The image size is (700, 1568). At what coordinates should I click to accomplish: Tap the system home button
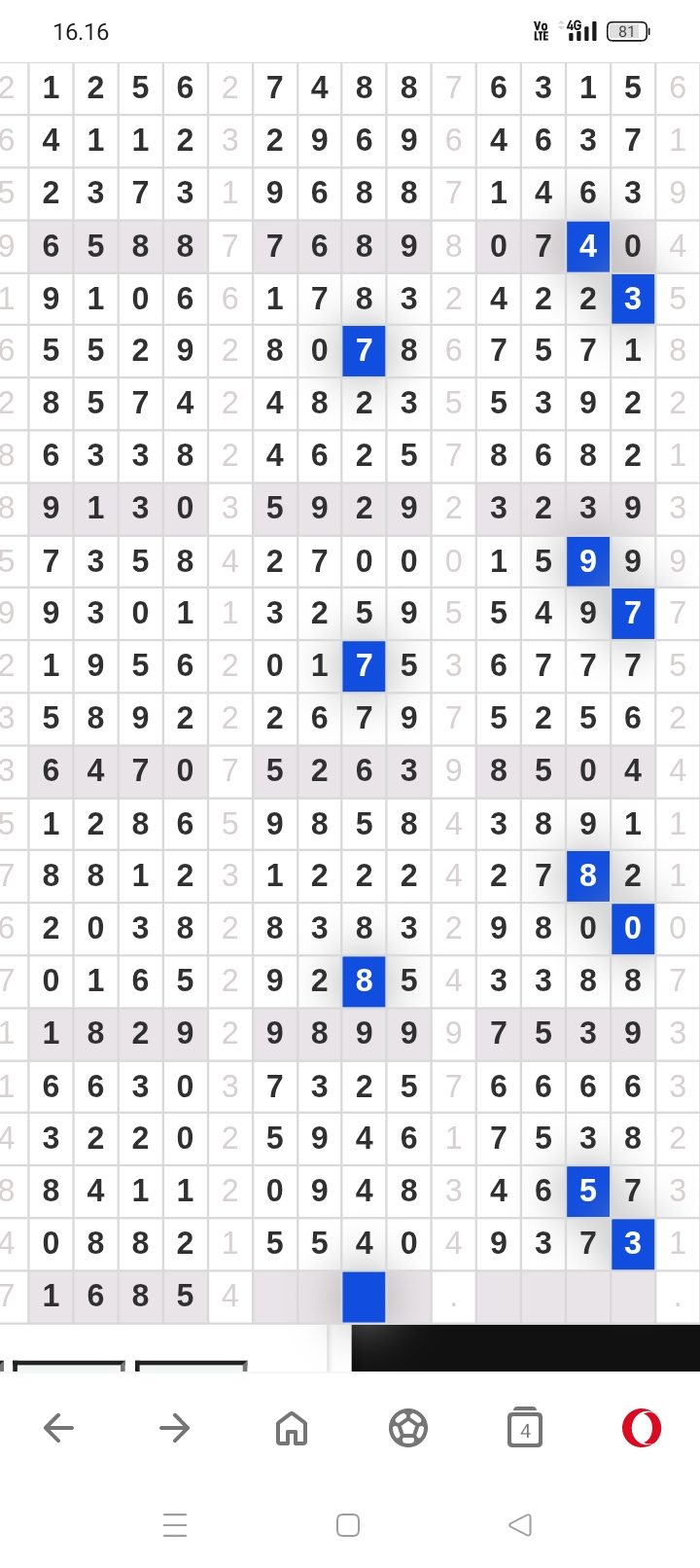[348, 1524]
